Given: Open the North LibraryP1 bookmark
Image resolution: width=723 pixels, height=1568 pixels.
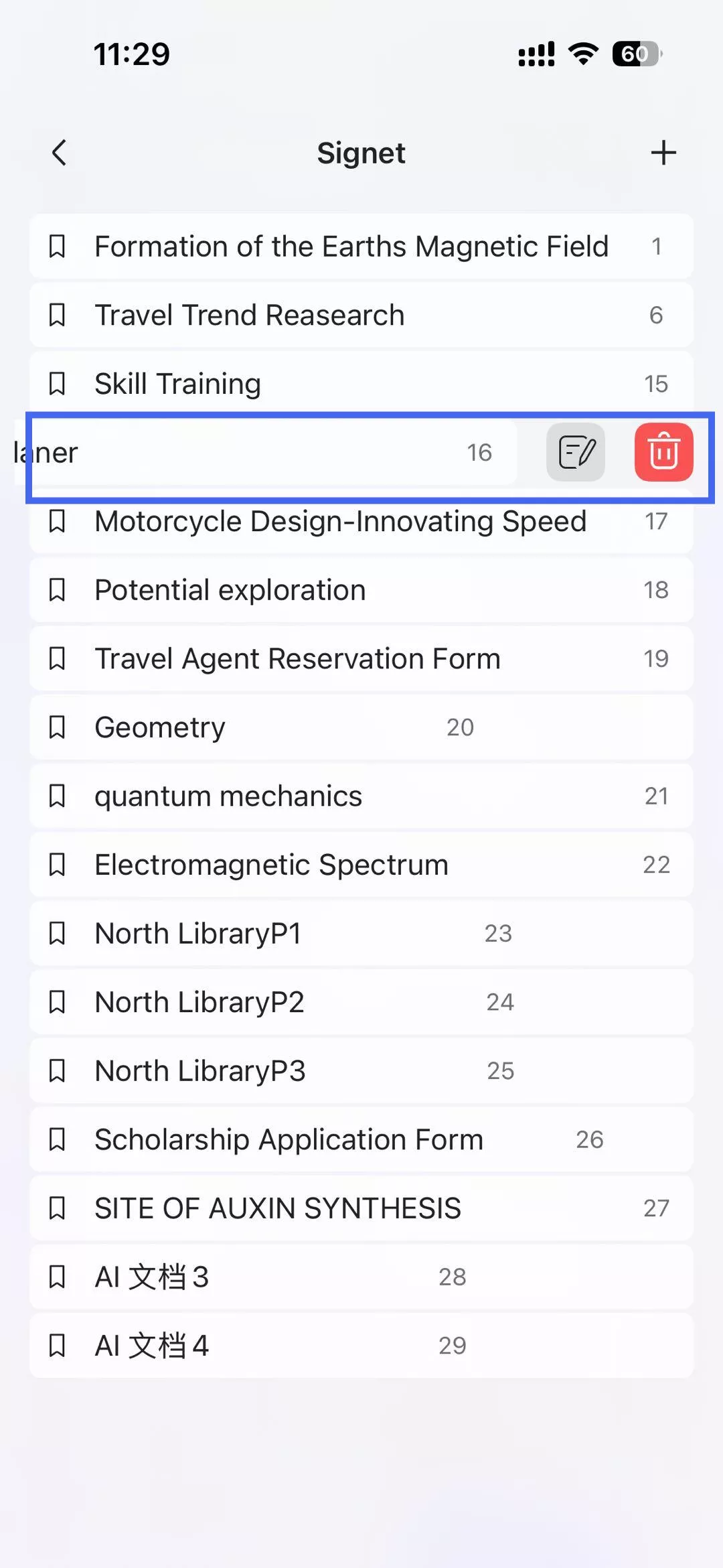Looking at the screenshot, I should point(197,934).
